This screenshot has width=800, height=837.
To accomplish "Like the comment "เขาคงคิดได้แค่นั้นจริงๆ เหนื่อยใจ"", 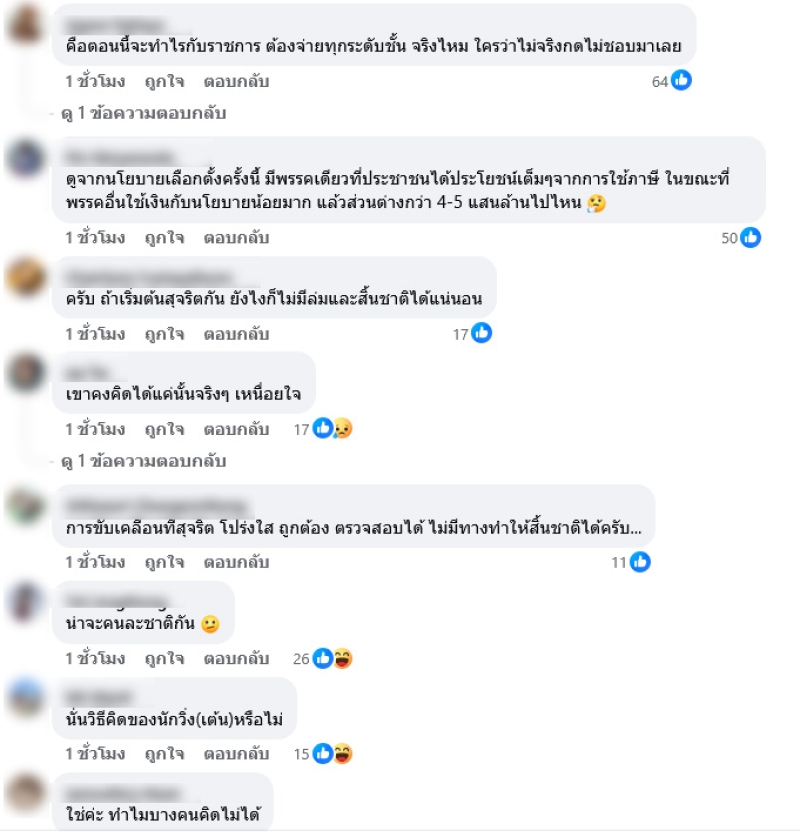I will pos(164,429).
